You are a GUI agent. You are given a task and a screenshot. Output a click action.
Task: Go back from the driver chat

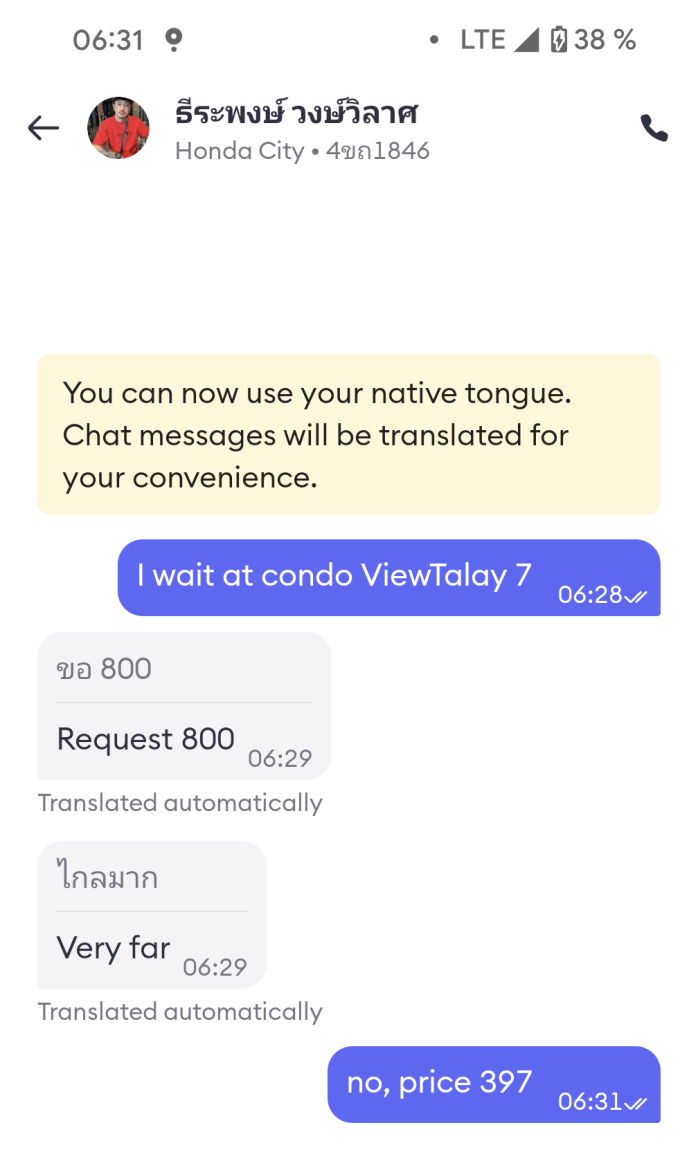(x=43, y=128)
